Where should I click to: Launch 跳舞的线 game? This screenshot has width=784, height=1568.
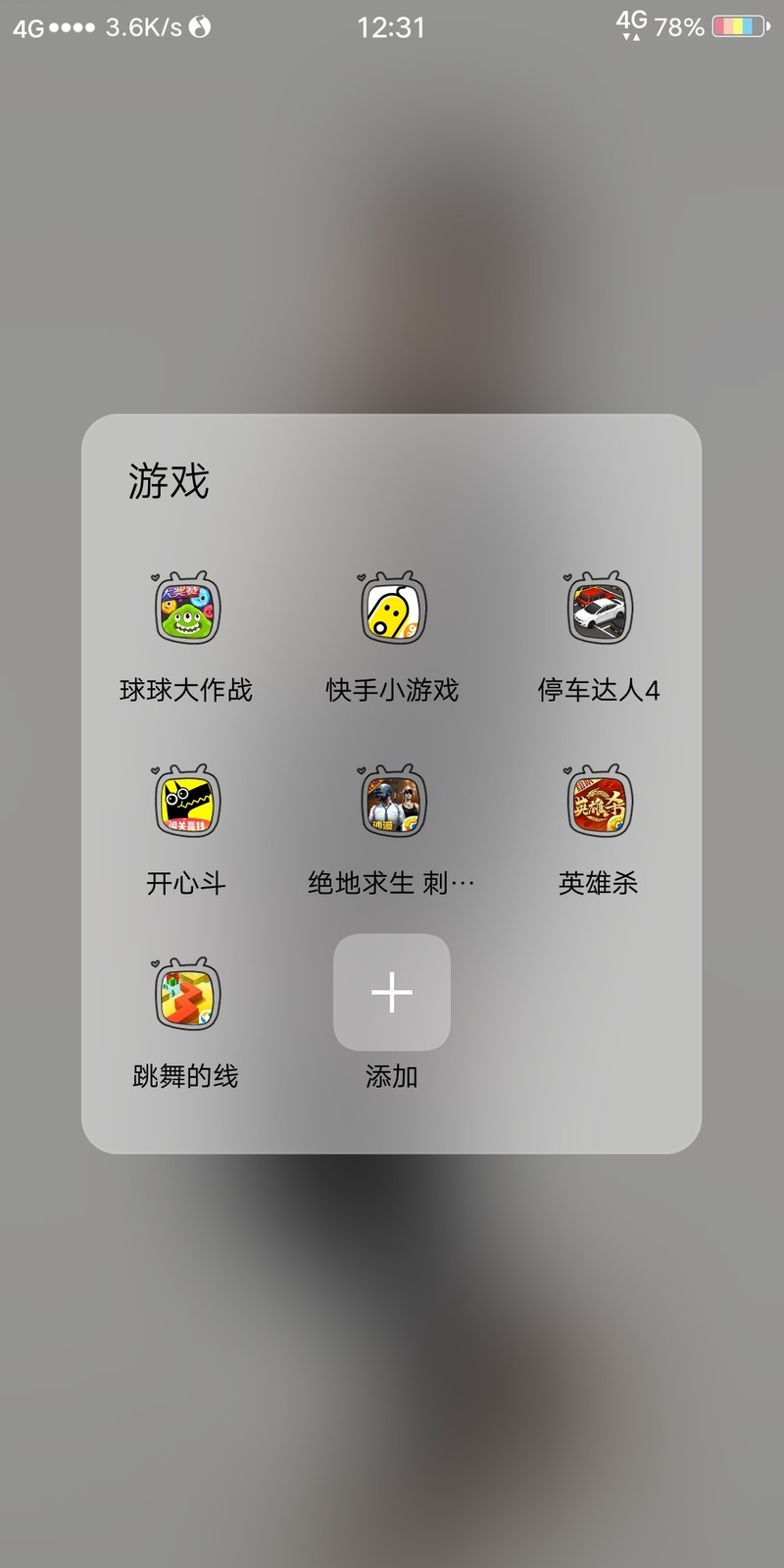click(x=186, y=995)
